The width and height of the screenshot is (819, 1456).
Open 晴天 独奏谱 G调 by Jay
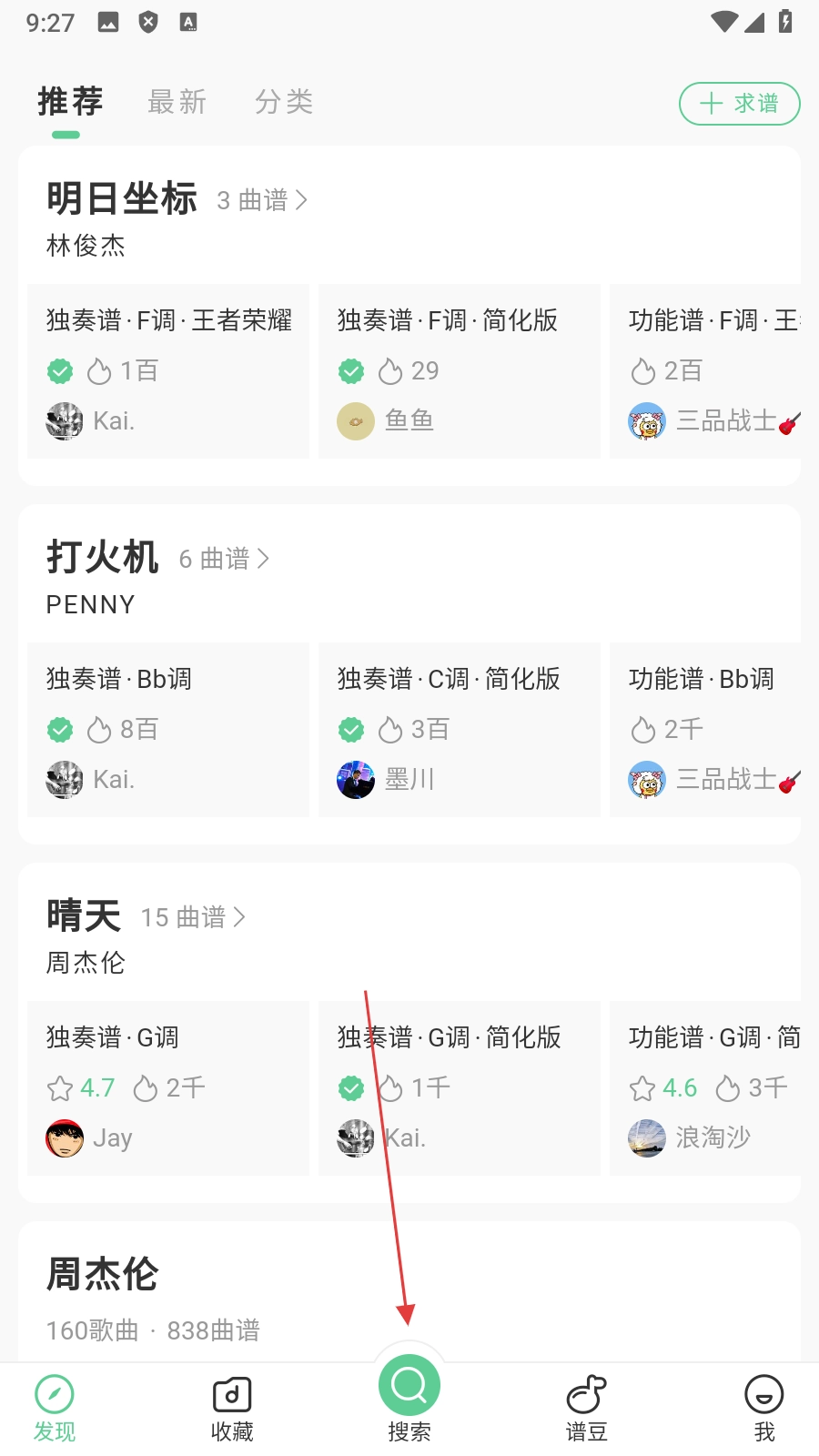tap(168, 1087)
